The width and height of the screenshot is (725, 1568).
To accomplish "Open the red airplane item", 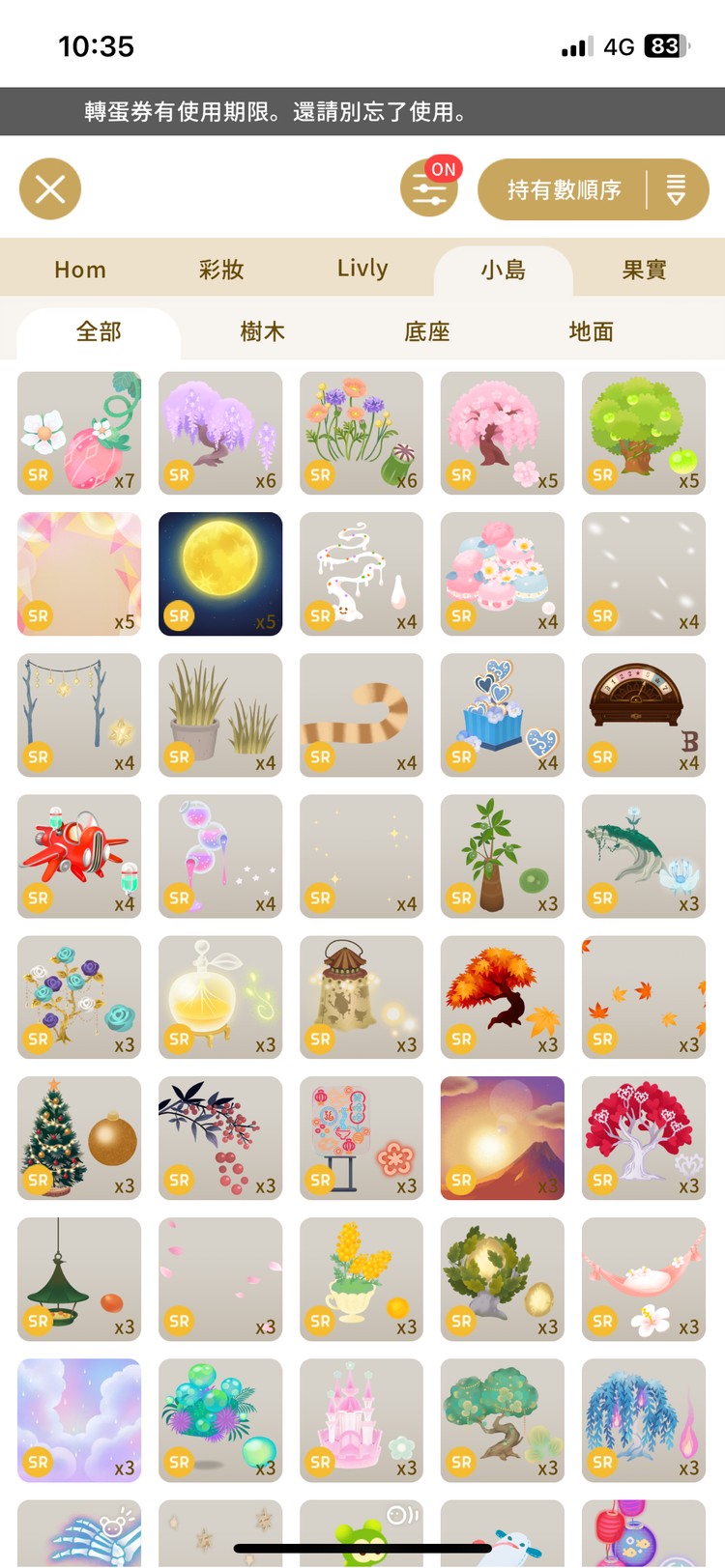I will (x=79, y=856).
